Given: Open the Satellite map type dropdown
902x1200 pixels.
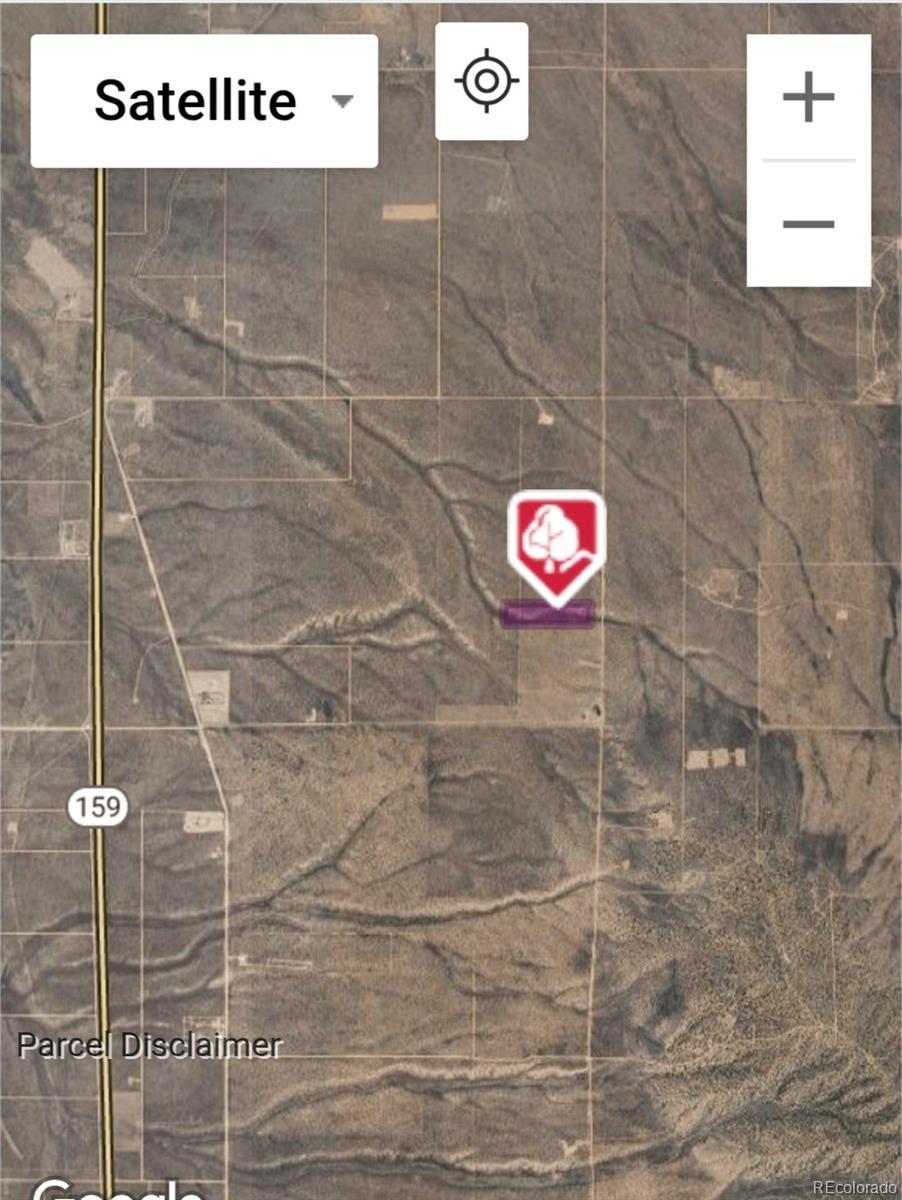Looking at the screenshot, I should (x=204, y=101).
